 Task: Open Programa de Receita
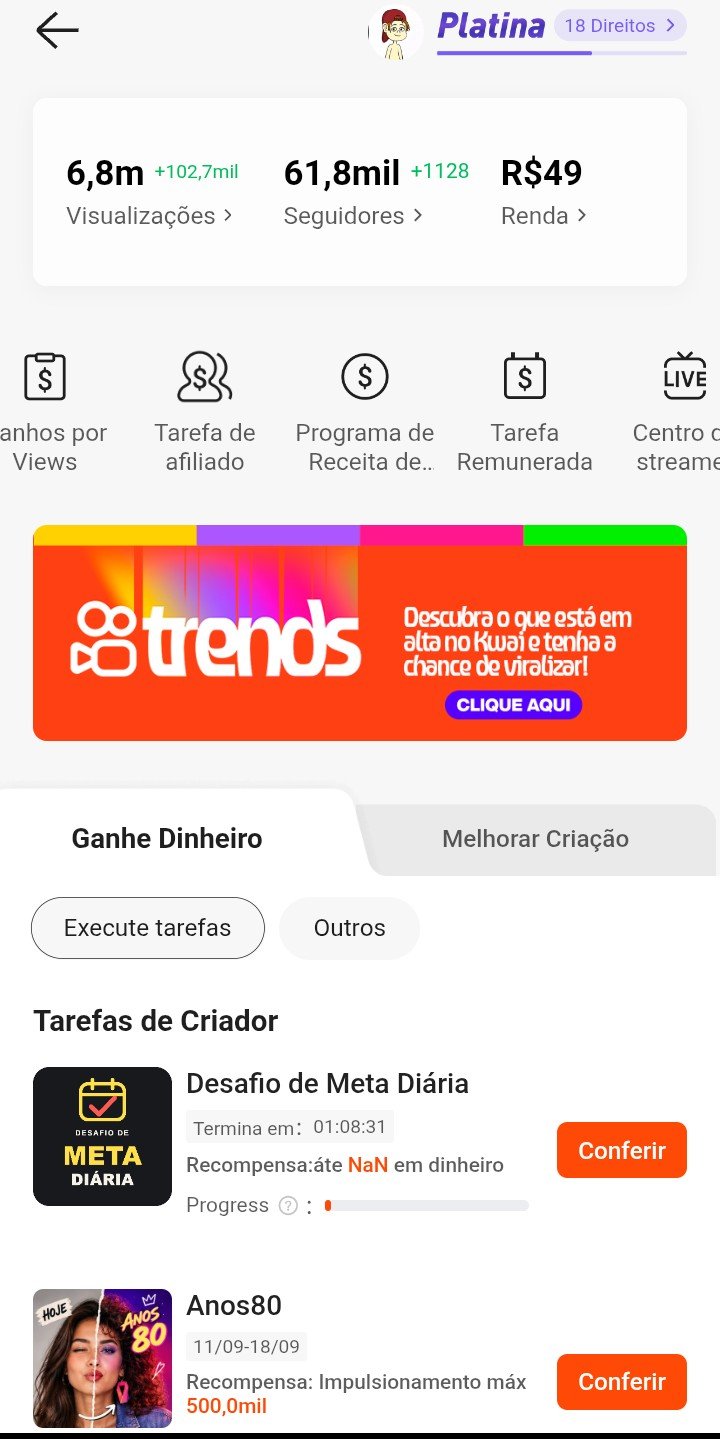pos(365,412)
